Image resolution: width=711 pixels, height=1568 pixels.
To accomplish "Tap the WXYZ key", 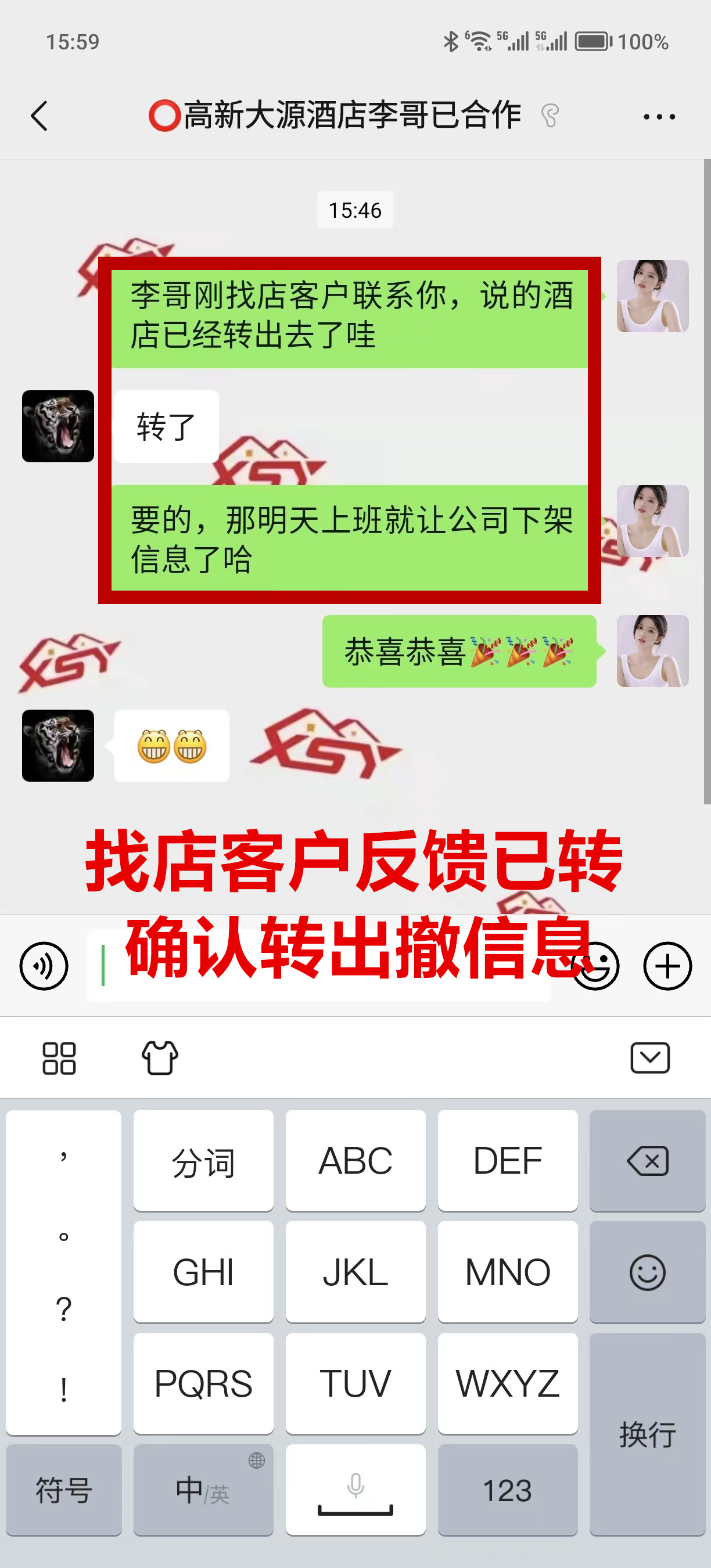I will point(507,1383).
